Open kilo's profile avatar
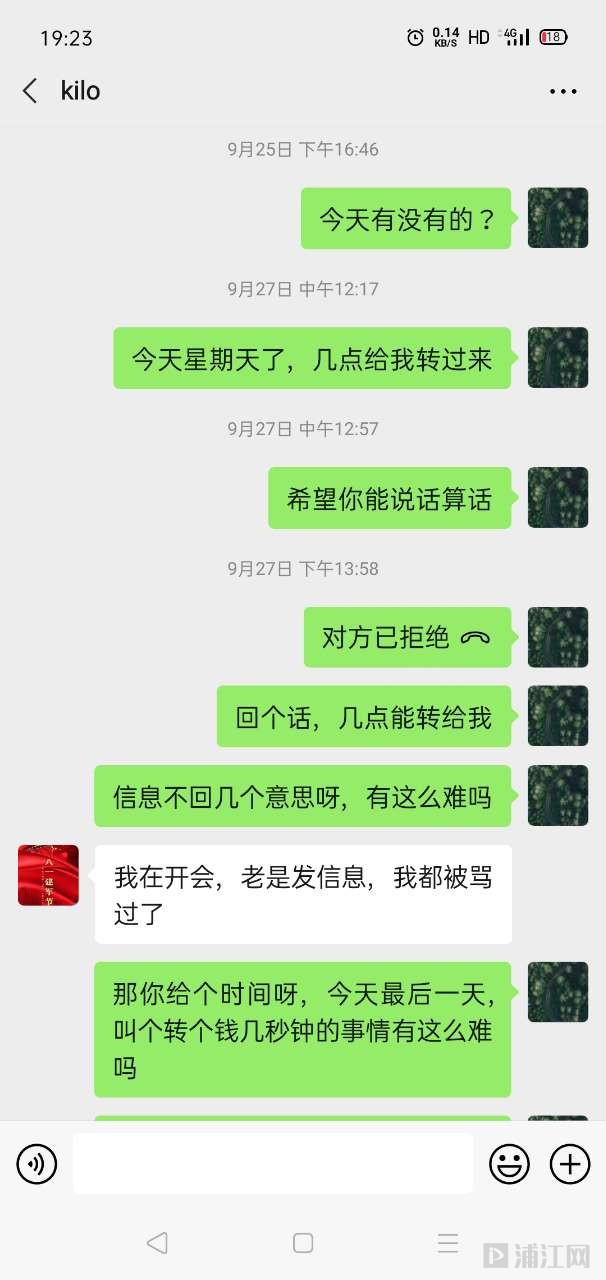606x1280 pixels. pyautogui.click(x=48, y=875)
